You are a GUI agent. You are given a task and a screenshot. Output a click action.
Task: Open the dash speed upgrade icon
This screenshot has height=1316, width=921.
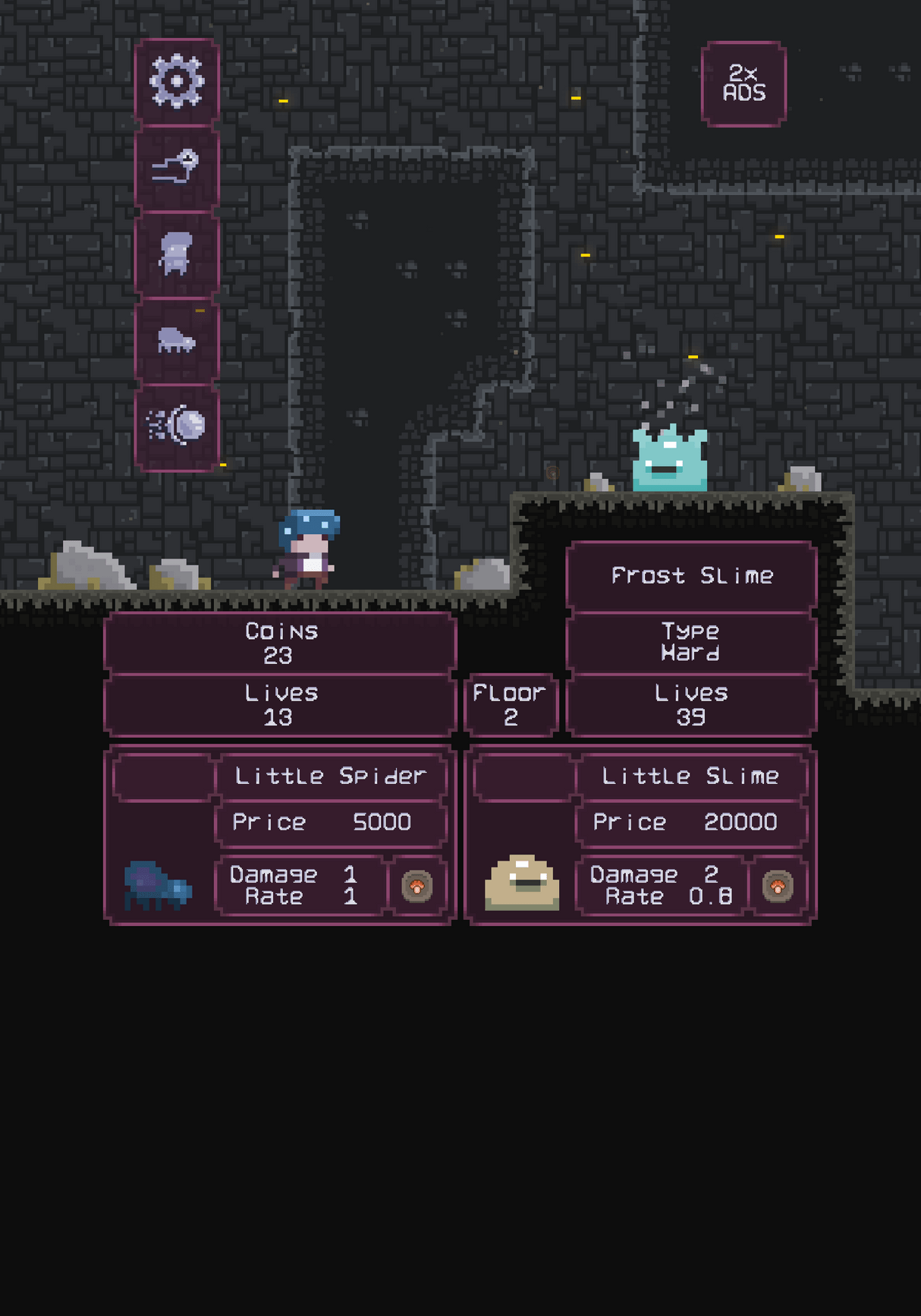coord(177,167)
